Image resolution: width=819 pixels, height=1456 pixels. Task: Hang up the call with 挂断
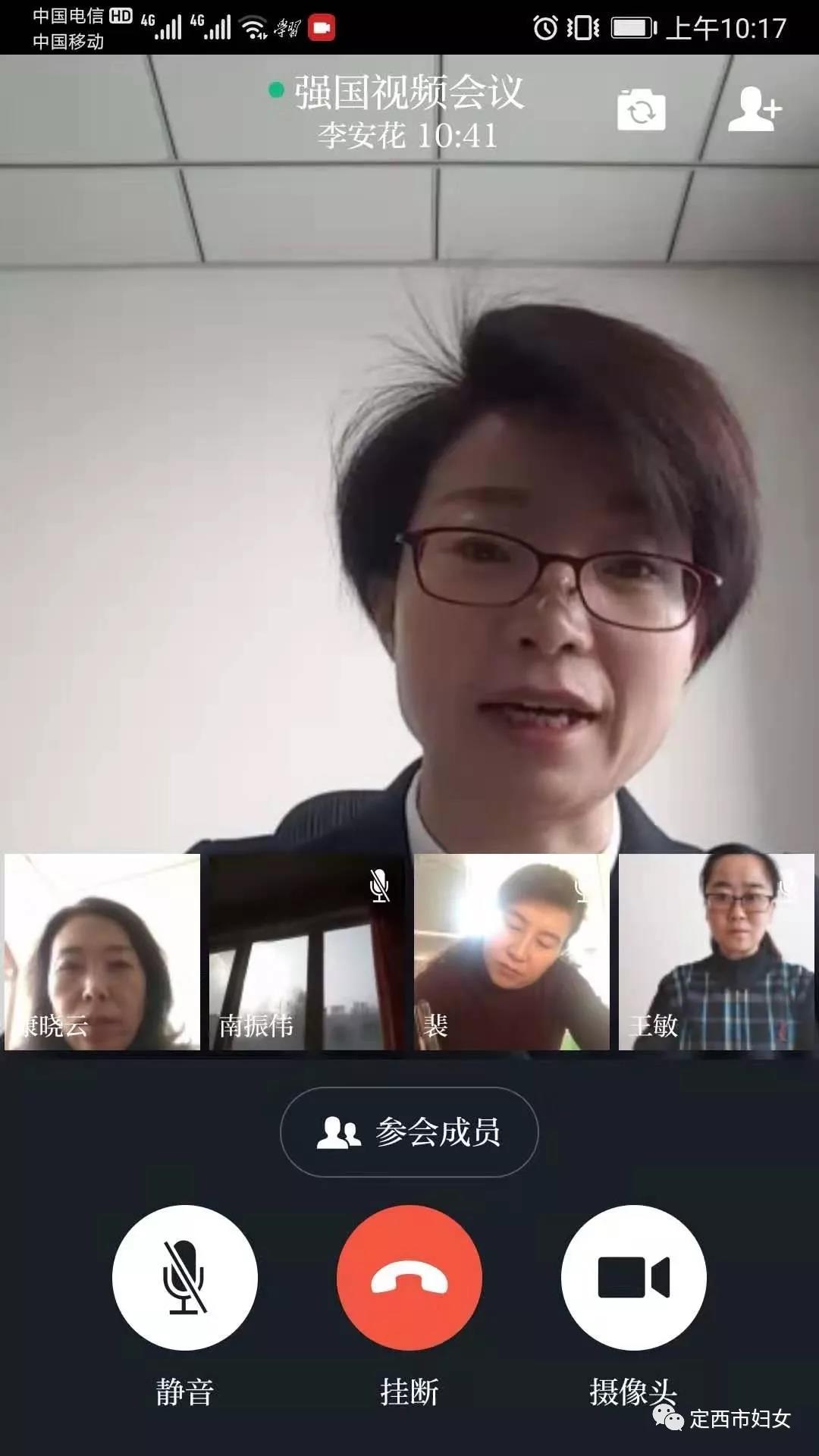pos(409,1278)
